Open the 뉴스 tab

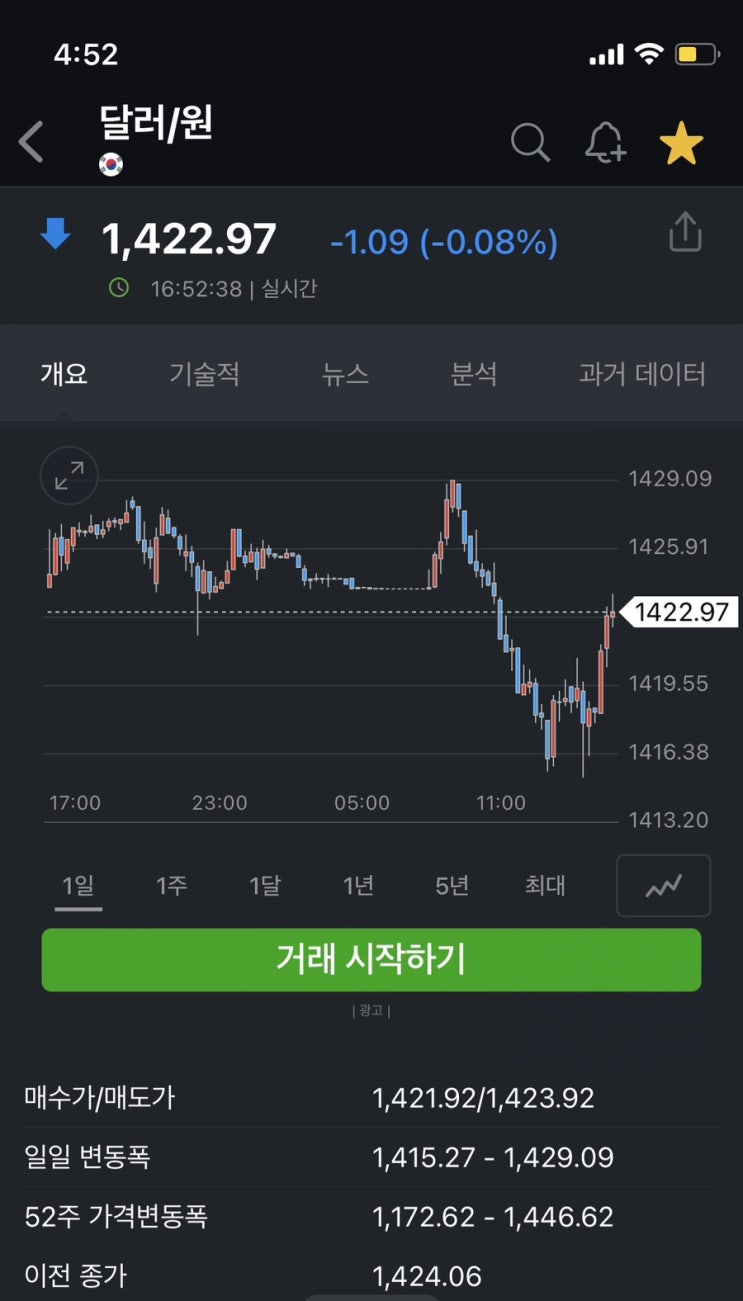(x=345, y=374)
